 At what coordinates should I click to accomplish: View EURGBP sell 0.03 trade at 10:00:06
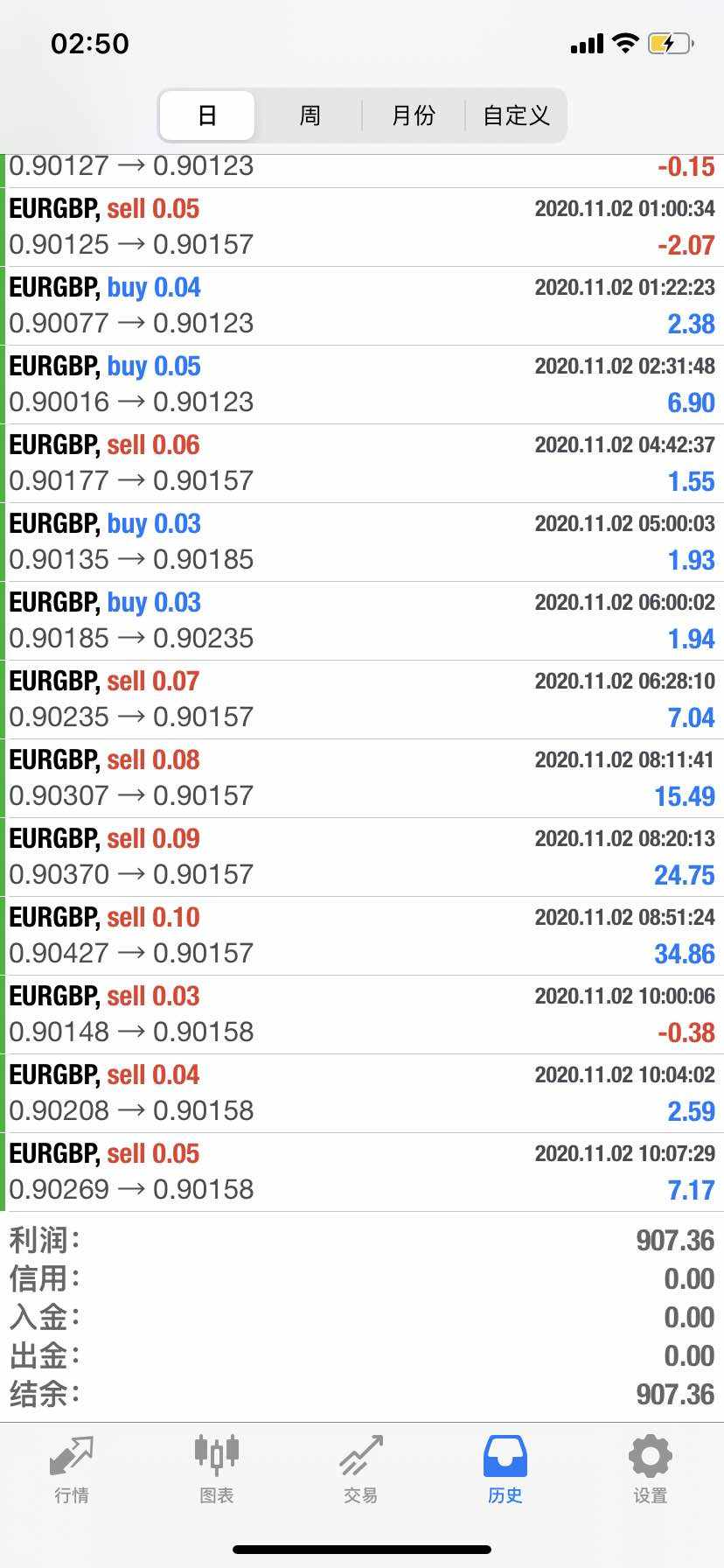[x=362, y=1014]
